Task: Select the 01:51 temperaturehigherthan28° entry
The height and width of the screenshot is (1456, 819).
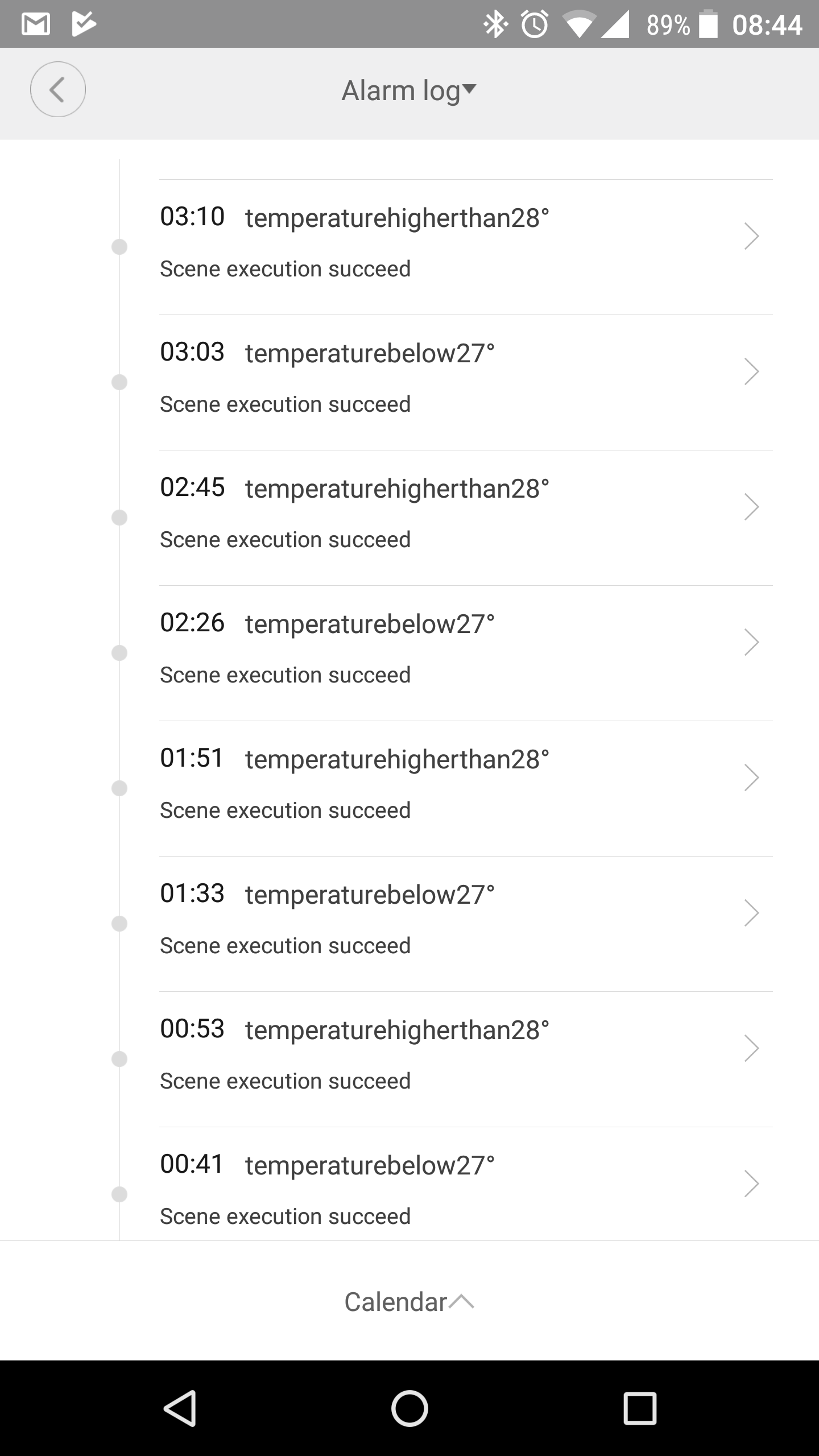Action: (466, 789)
